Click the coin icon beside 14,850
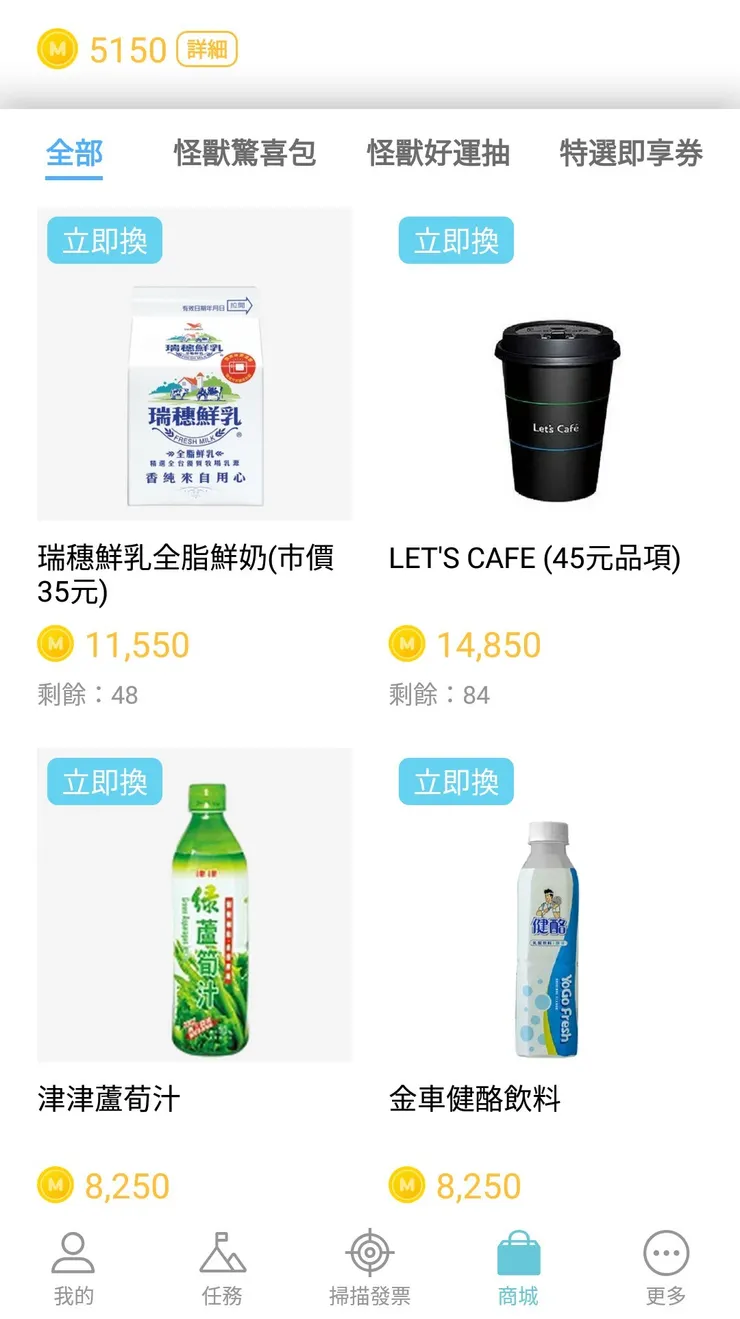Image resolution: width=740 pixels, height=1319 pixels. [404, 644]
